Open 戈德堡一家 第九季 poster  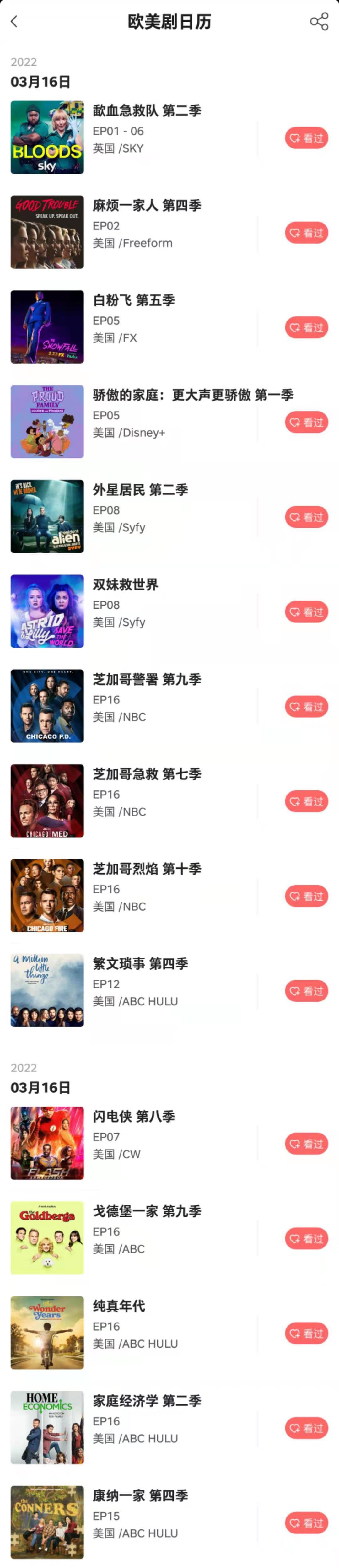point(47,1237)
